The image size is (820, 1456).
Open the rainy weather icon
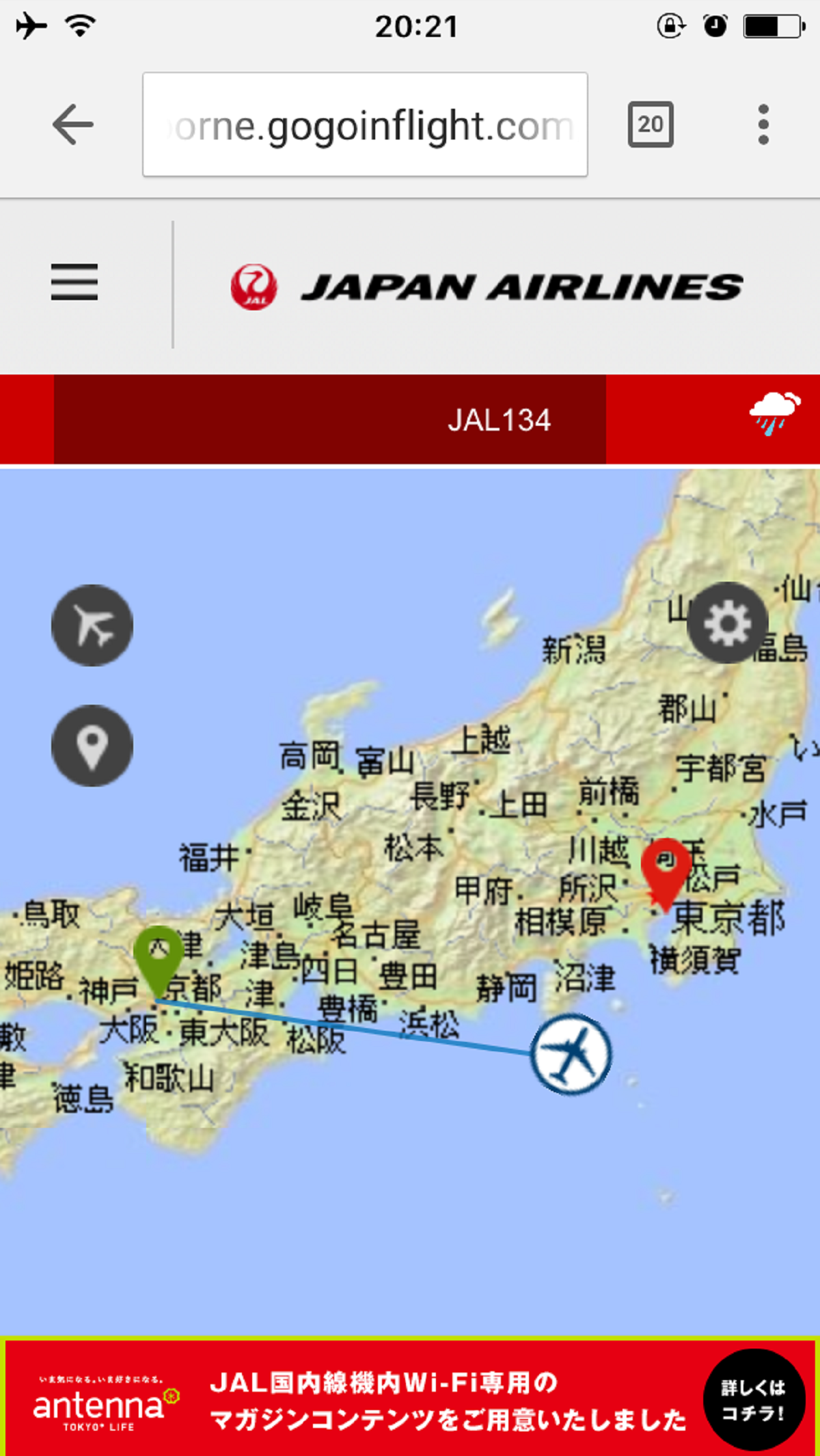click(x=774, y=412)
